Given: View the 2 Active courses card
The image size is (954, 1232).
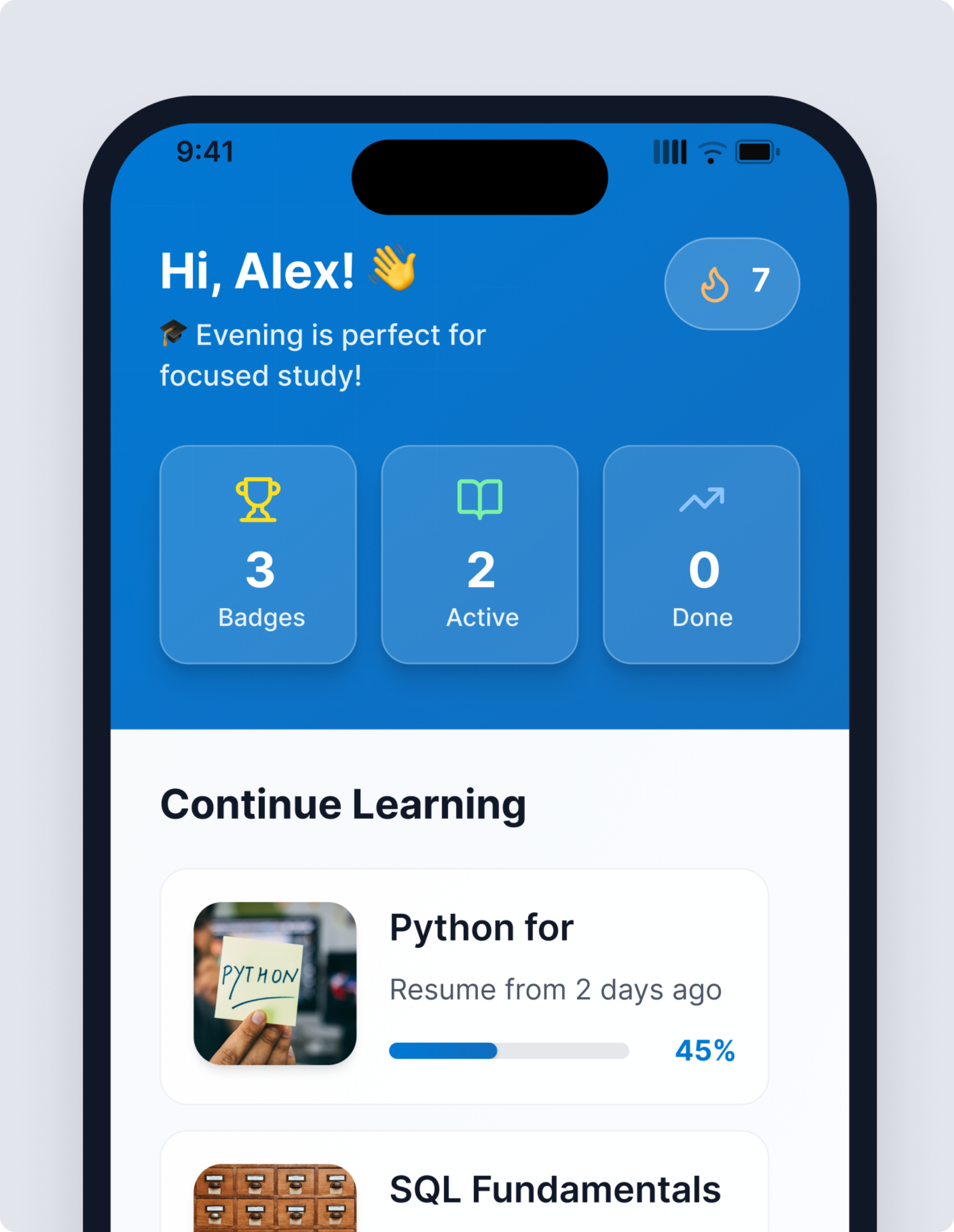Looking at the screenshot, I should point(480,554).
